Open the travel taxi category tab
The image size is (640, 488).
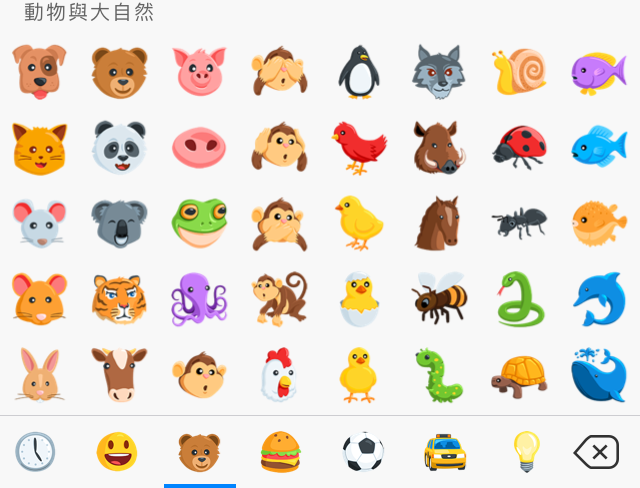(x=445, y=452)
